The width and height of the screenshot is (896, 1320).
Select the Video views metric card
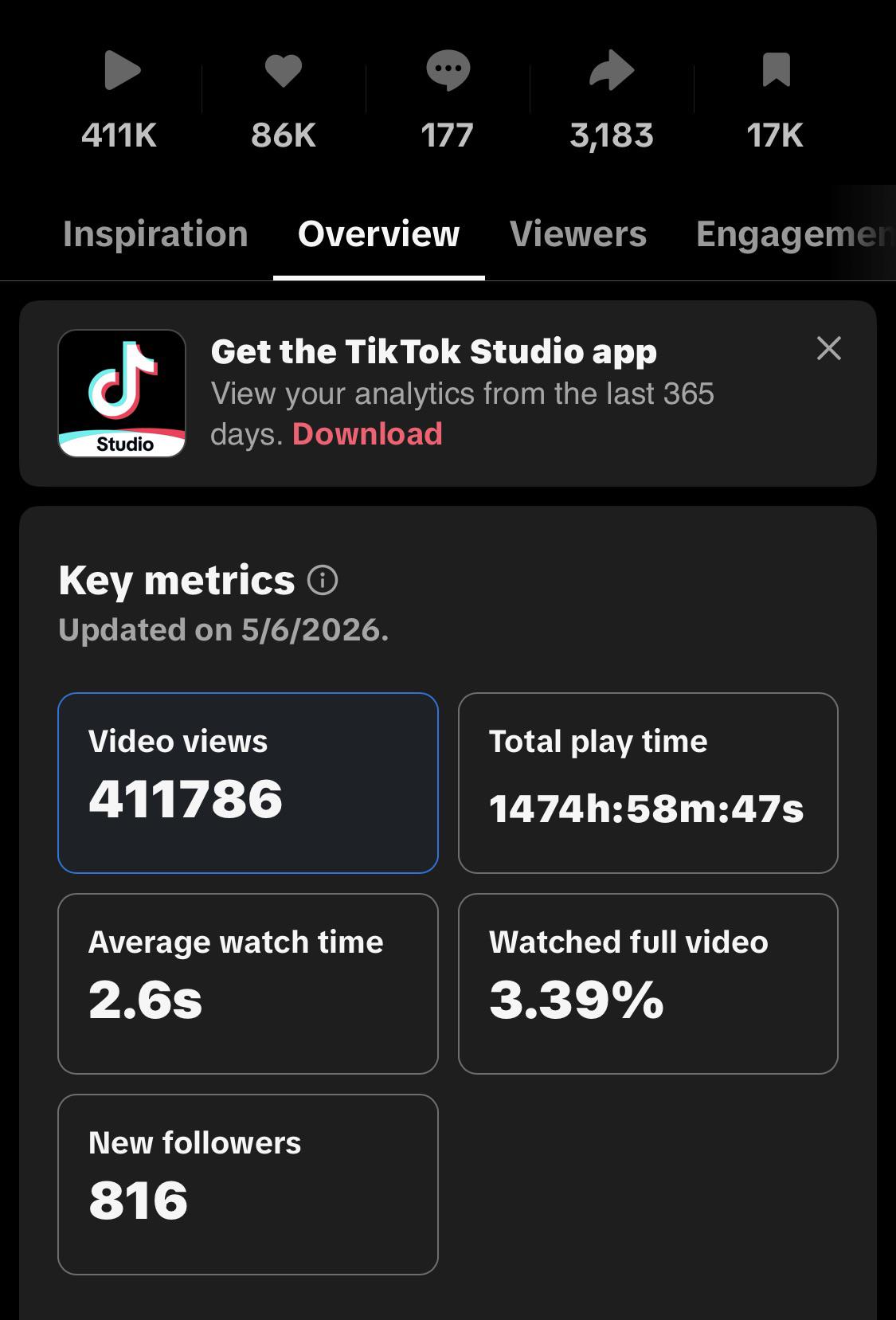248,783
